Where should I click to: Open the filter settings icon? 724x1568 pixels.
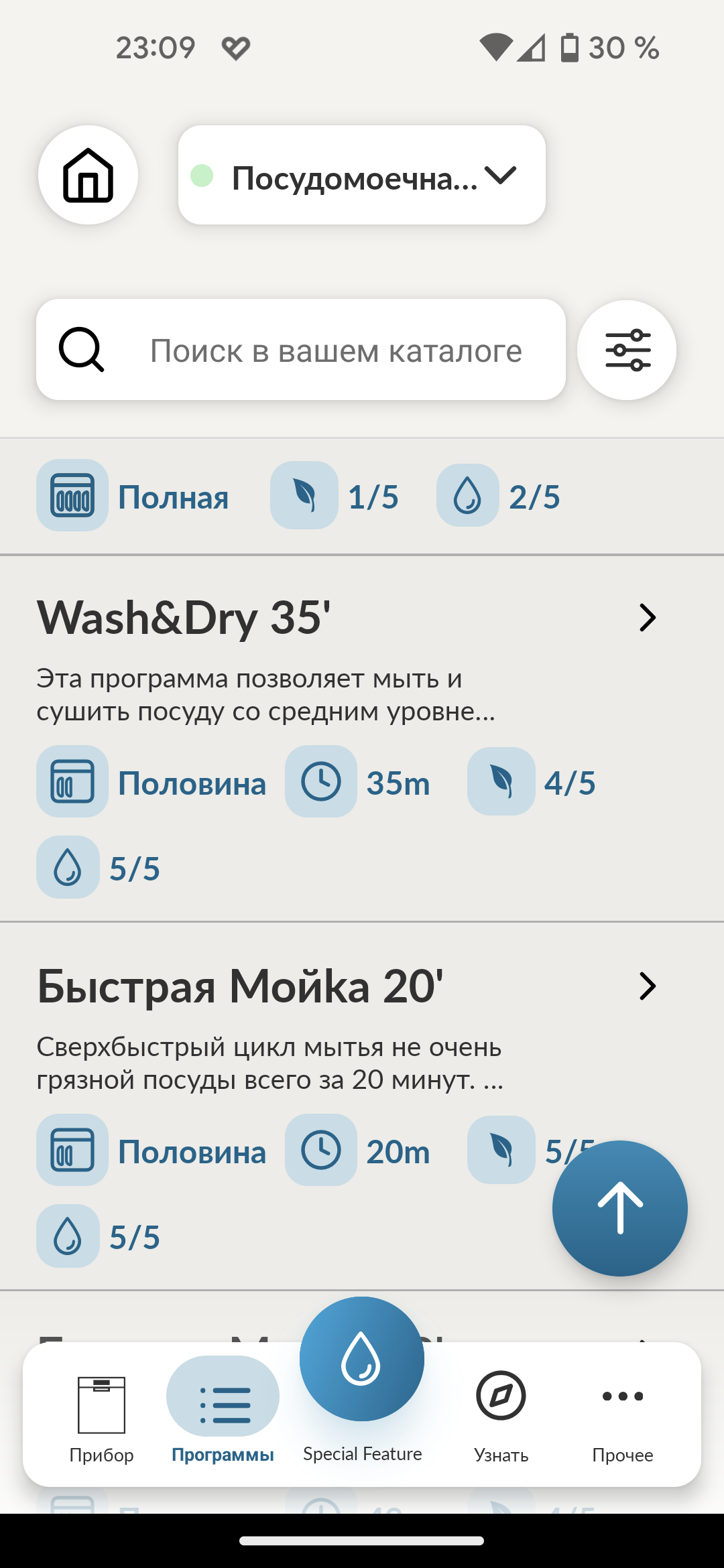pos(627,350)
